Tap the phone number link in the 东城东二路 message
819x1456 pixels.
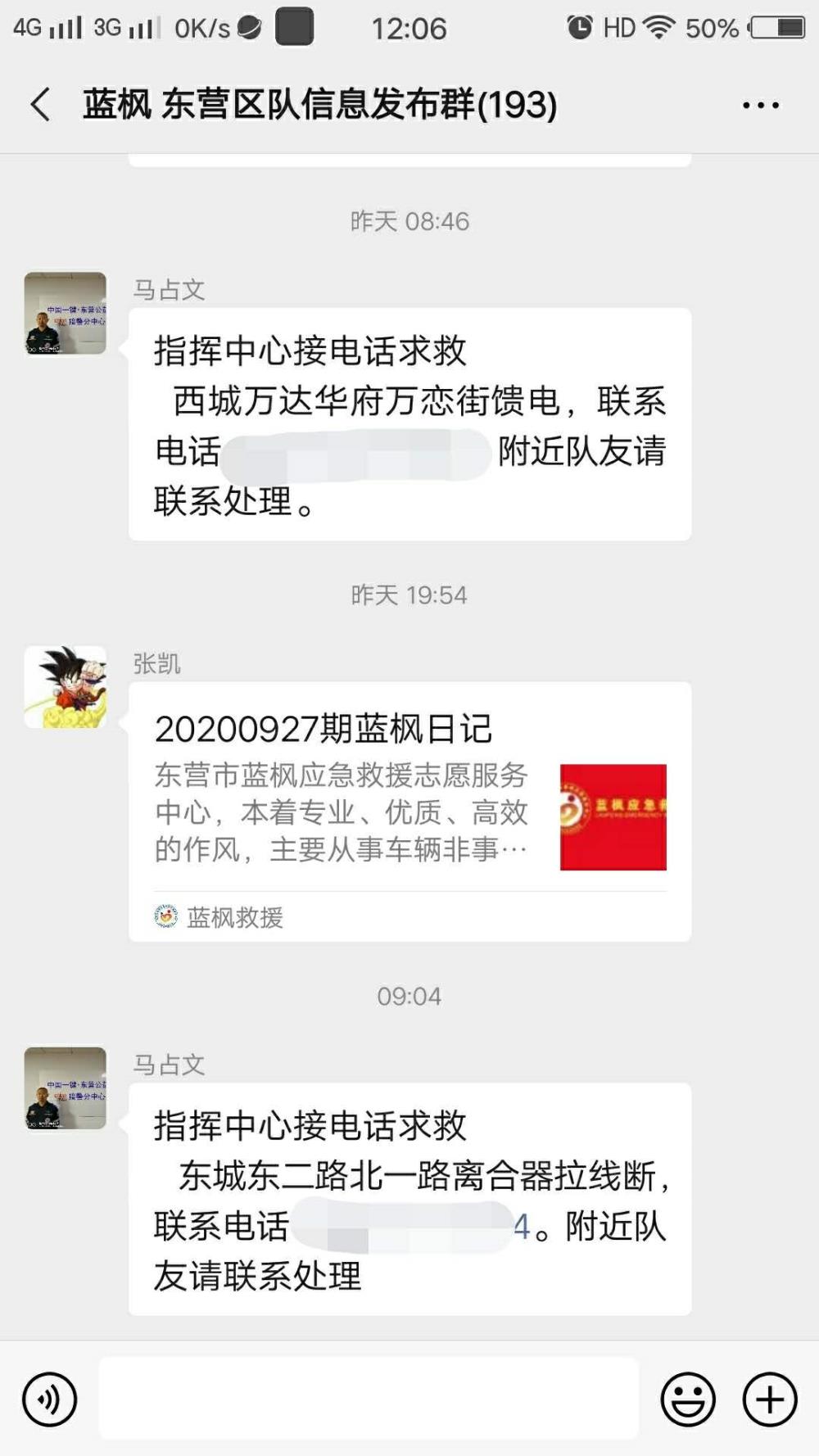tap(411, 1226)
